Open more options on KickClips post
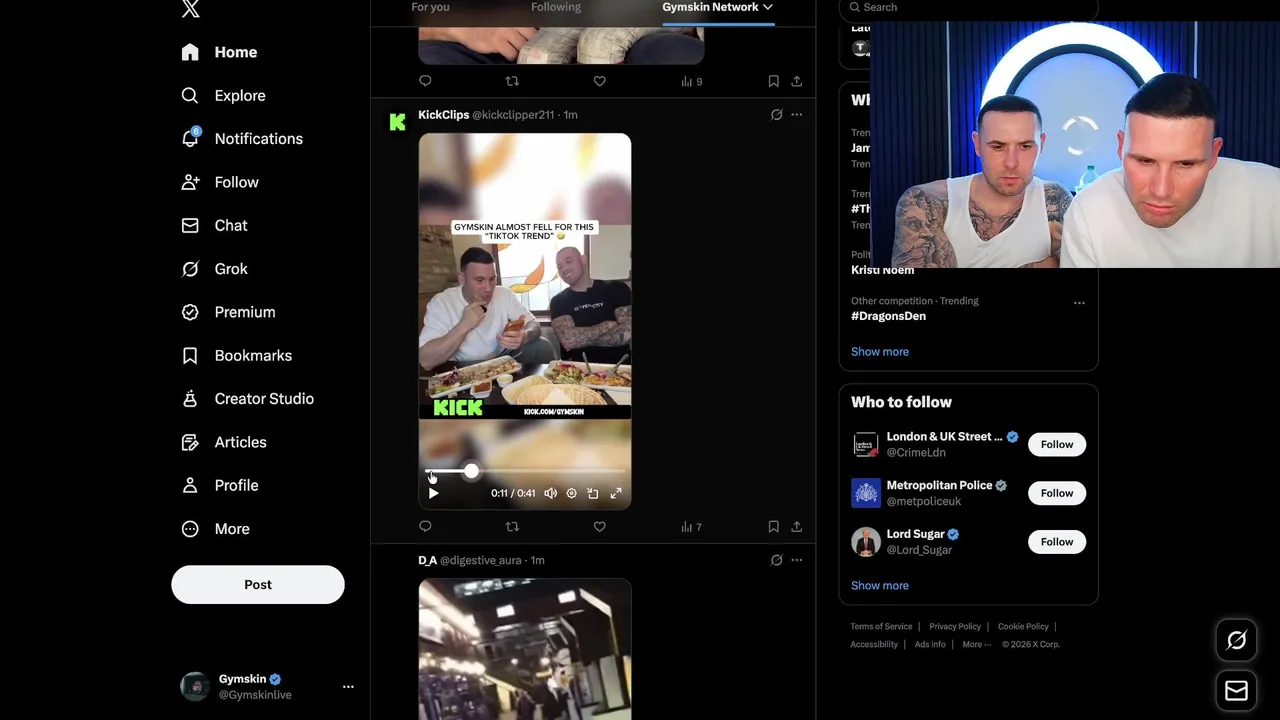The height and width of the screenshot is (720, 1280). (796, 115)
